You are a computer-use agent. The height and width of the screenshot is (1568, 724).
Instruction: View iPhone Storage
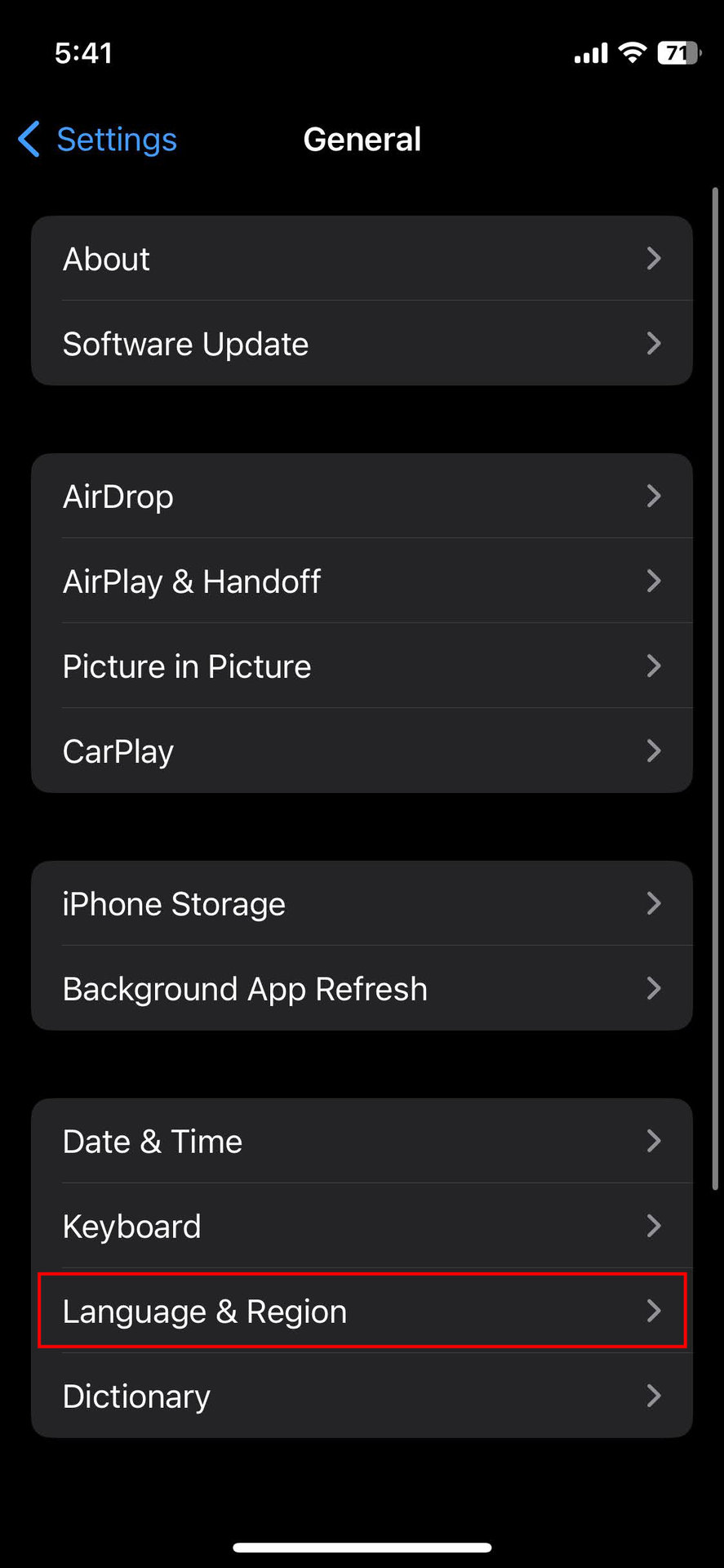(362, 904)
